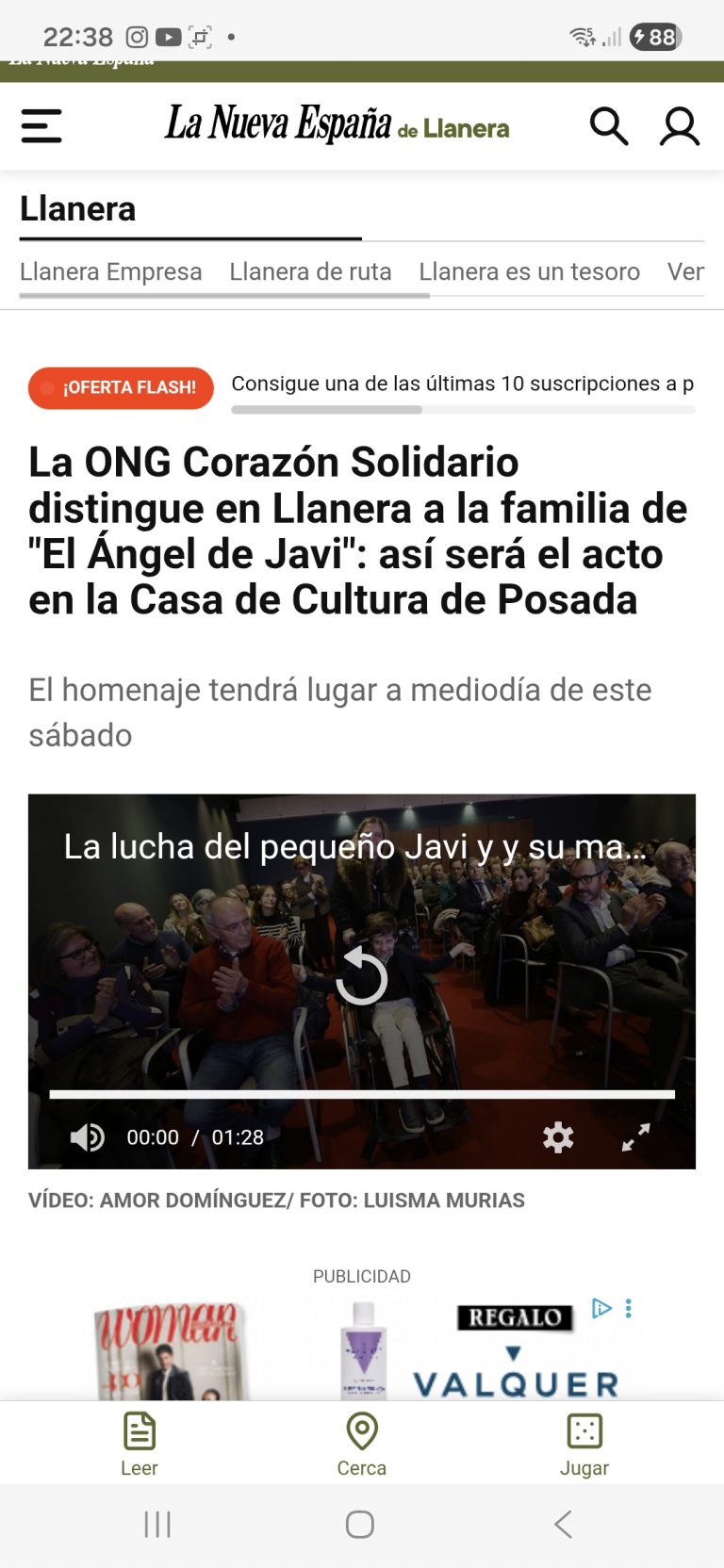This screenshot has height=1568, width=724.
Task: Switch to Llanera Empresa section
Action: [x=111, y=271]
